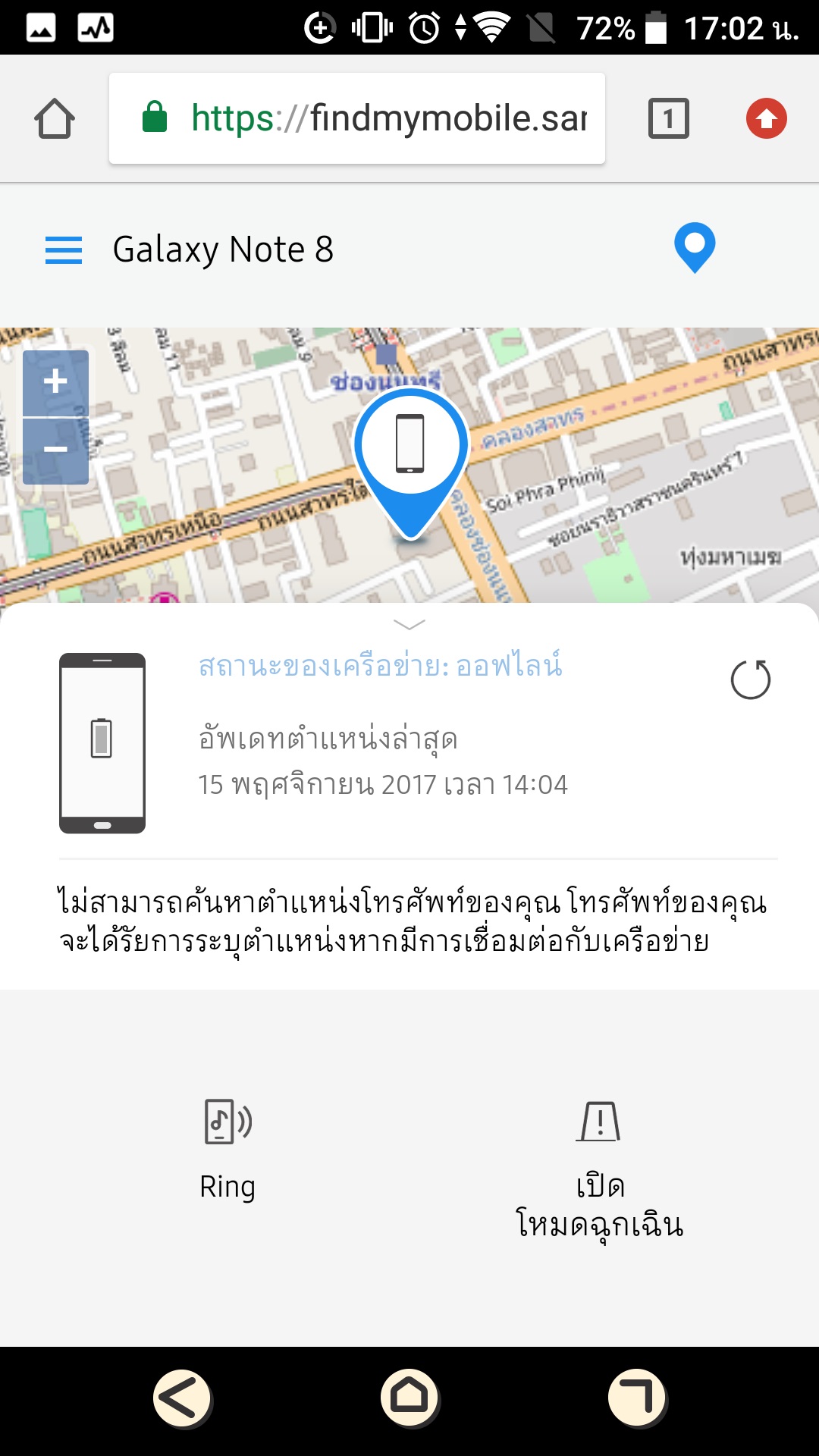819x1456 pixels.
Task: Open the browser tab switcher
Action: pos(669,118)
